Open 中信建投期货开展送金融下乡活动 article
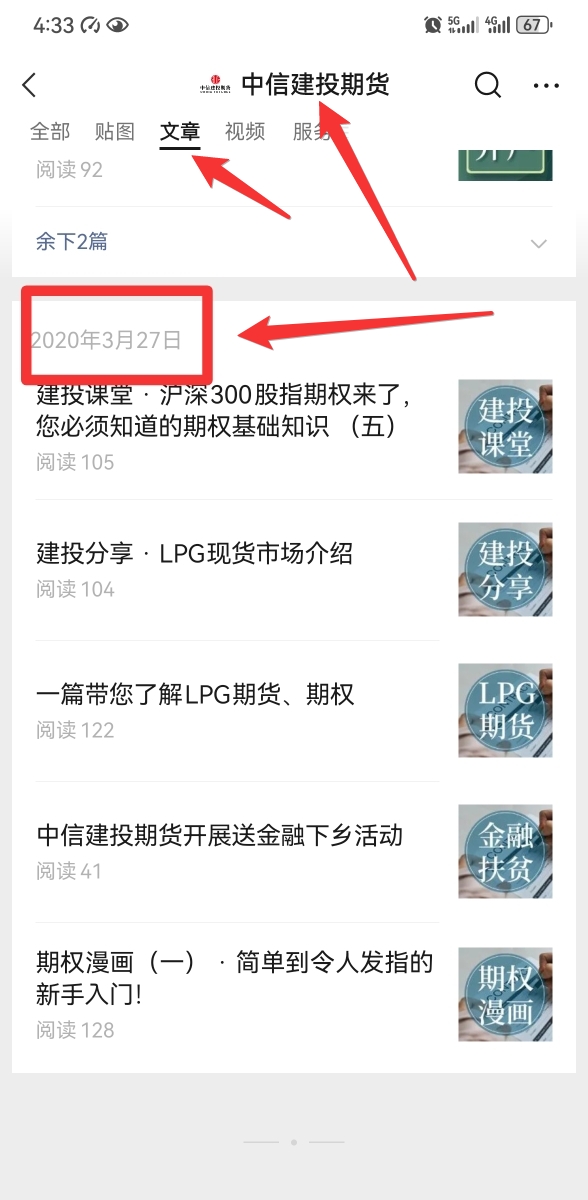The height and width of the screenshot is (1200, 588). pos(294,852)
